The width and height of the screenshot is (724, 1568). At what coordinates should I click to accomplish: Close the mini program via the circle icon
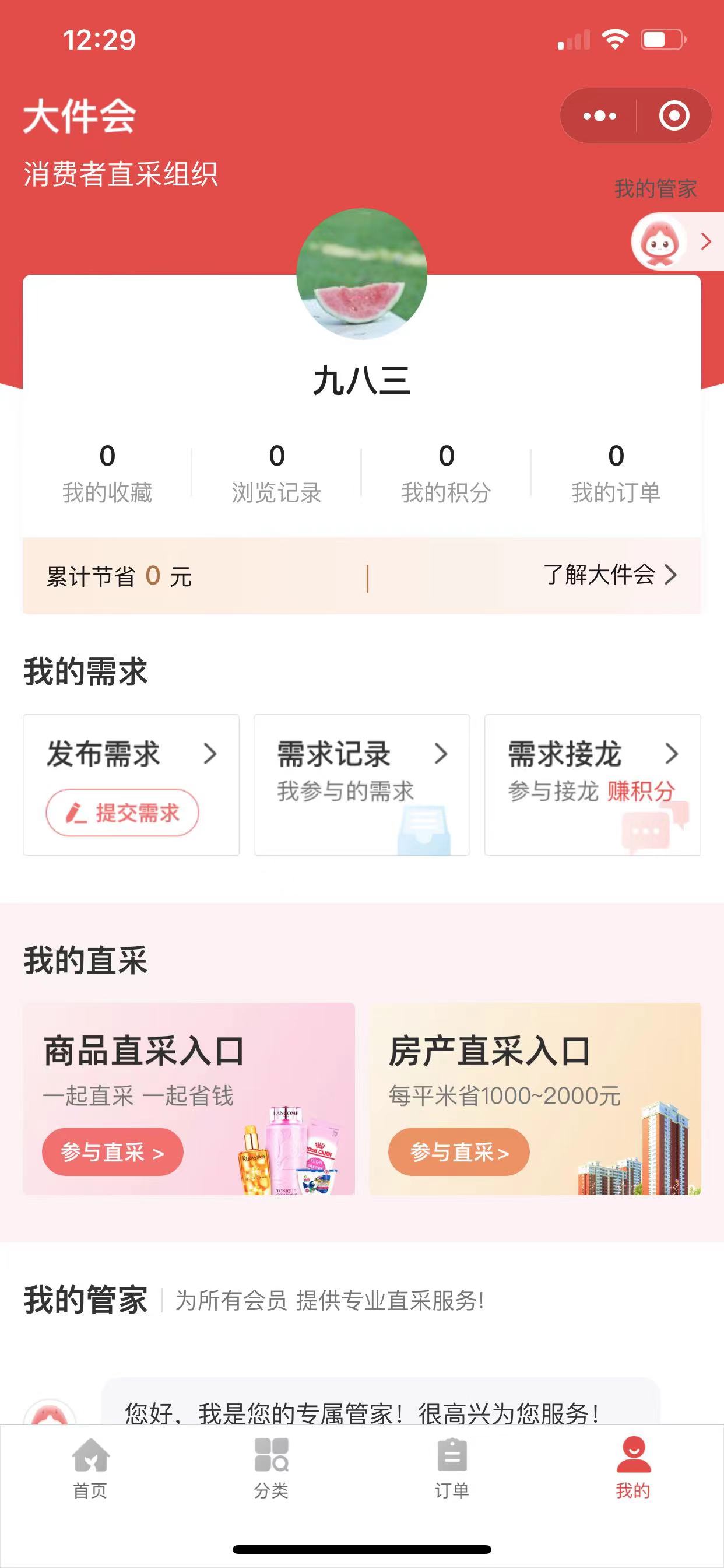[674, 116]
